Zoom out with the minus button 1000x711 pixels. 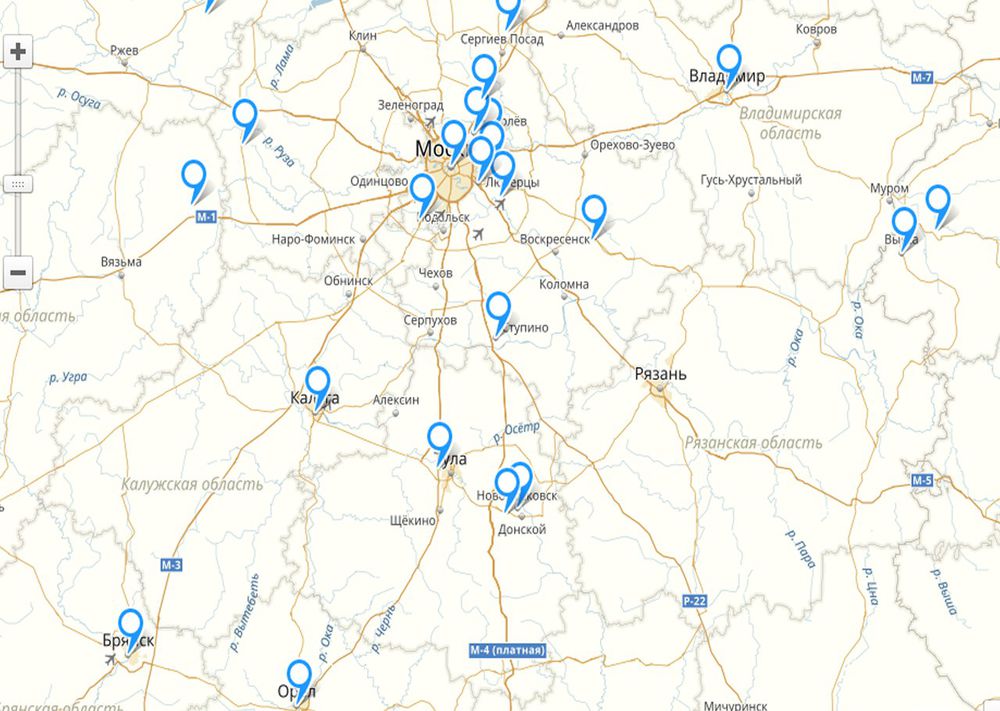[x=18, y=271]
